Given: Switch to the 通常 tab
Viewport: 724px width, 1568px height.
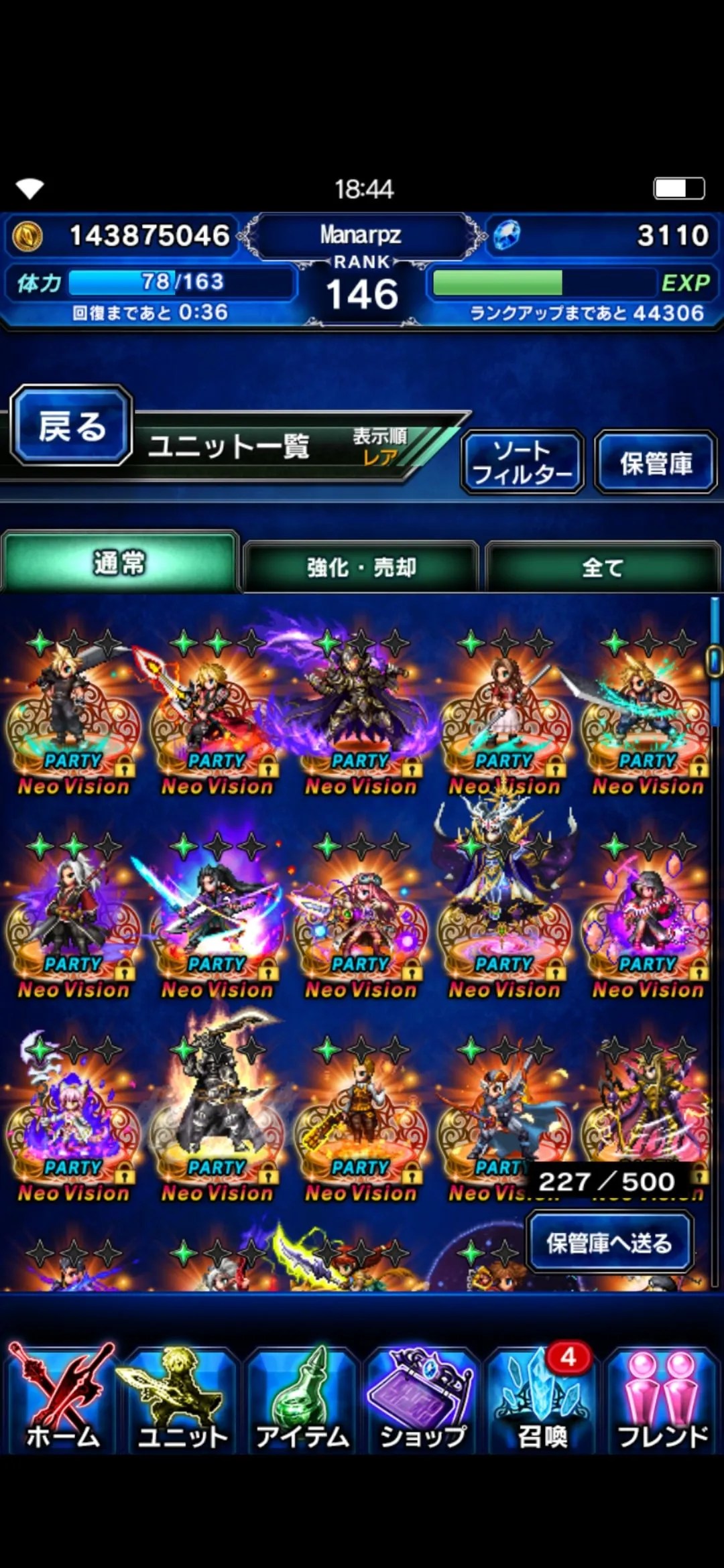Looking at the screenshot, I should 119,563.
